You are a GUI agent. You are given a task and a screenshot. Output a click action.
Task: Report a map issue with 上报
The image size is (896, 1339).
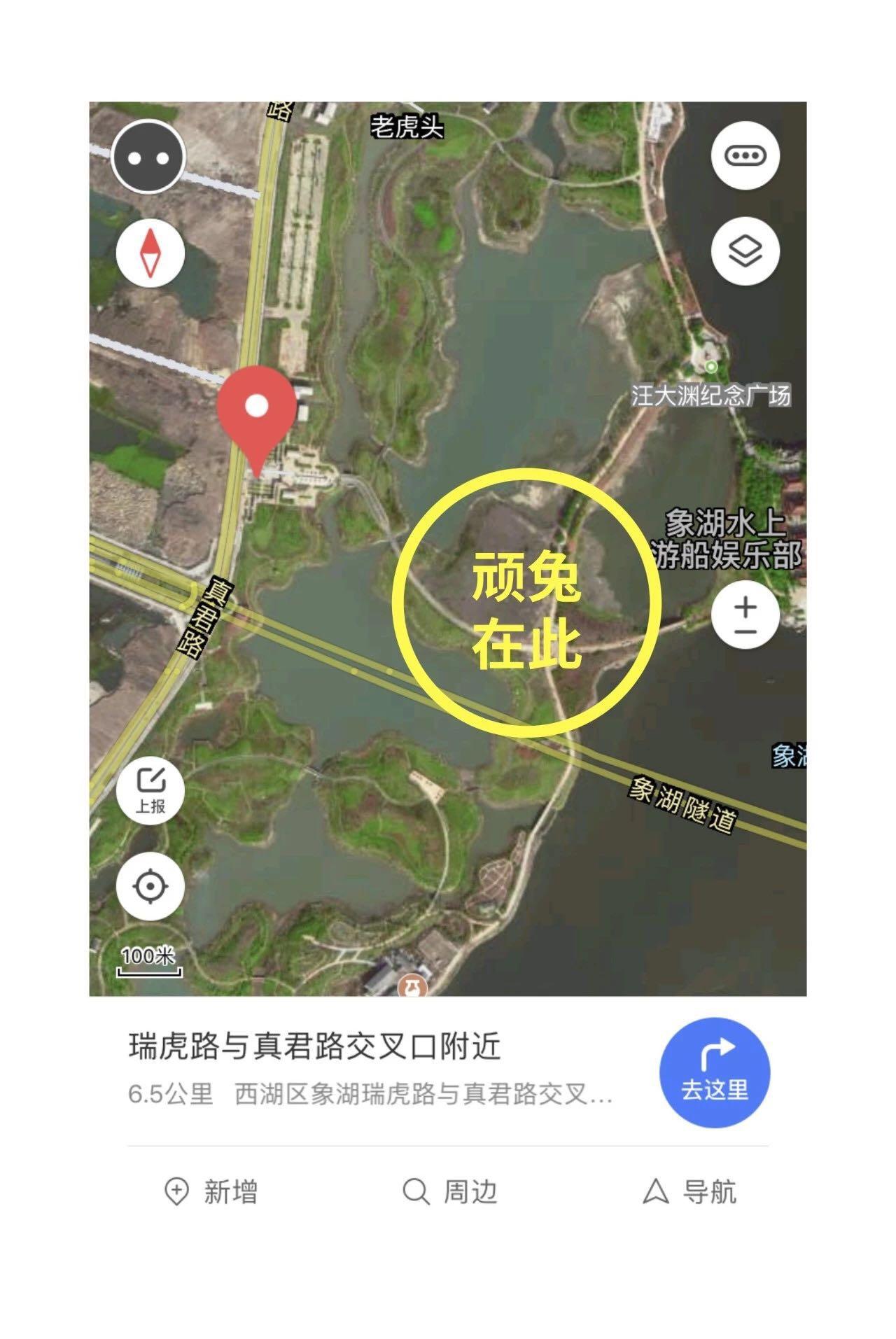pos(150,790)
